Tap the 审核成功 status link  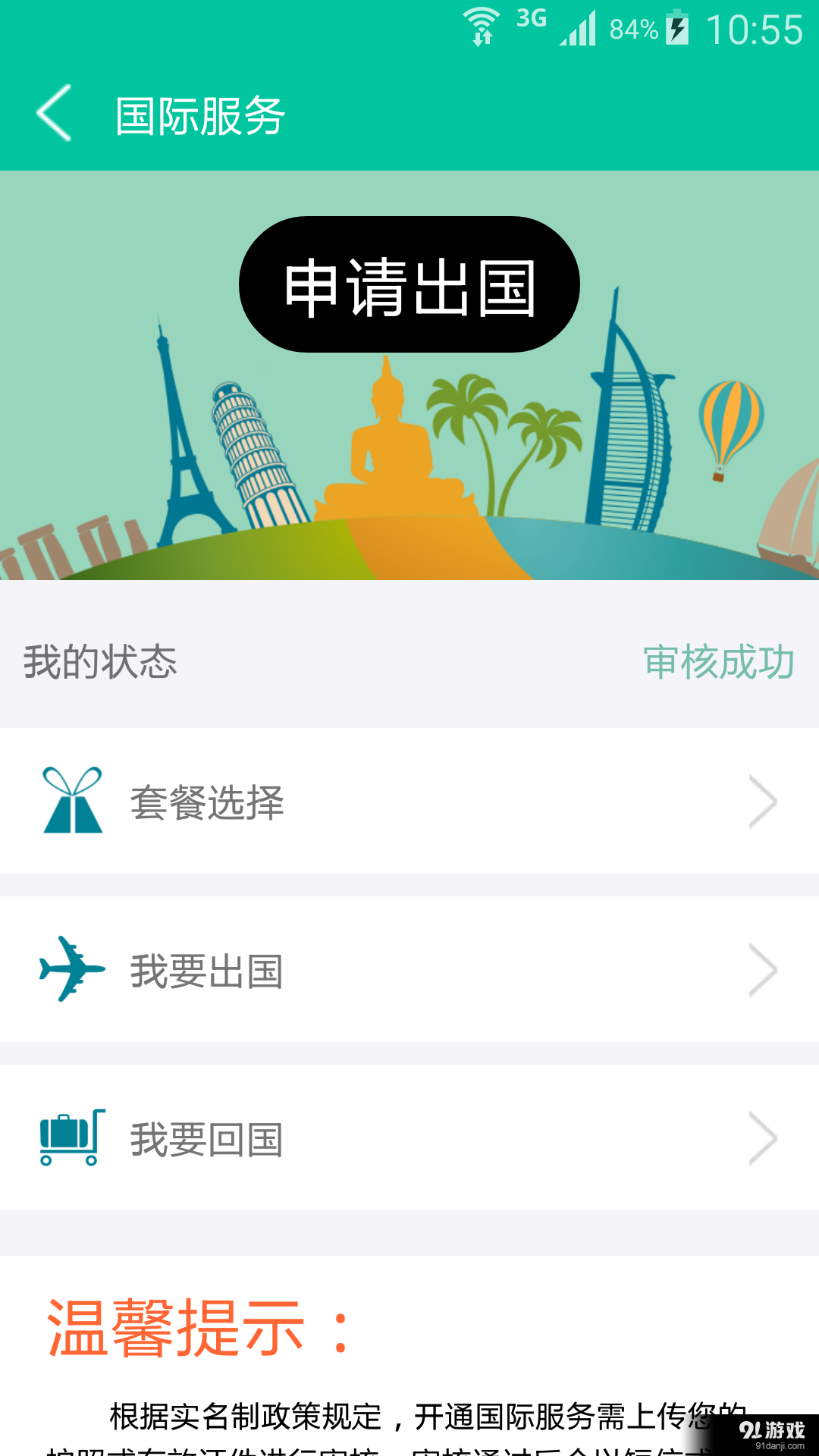[x=719, y=663]
